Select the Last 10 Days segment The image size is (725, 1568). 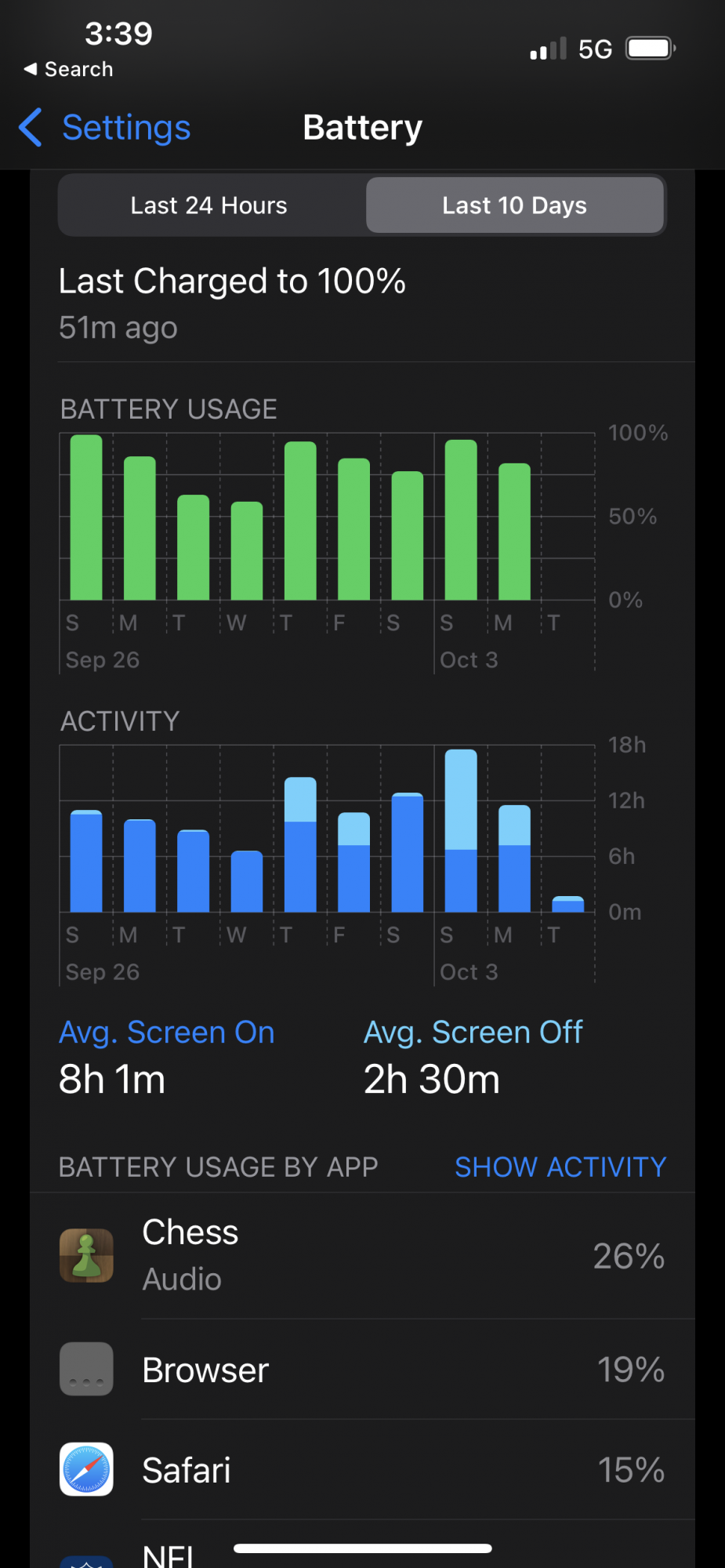(x=515, y=205)
